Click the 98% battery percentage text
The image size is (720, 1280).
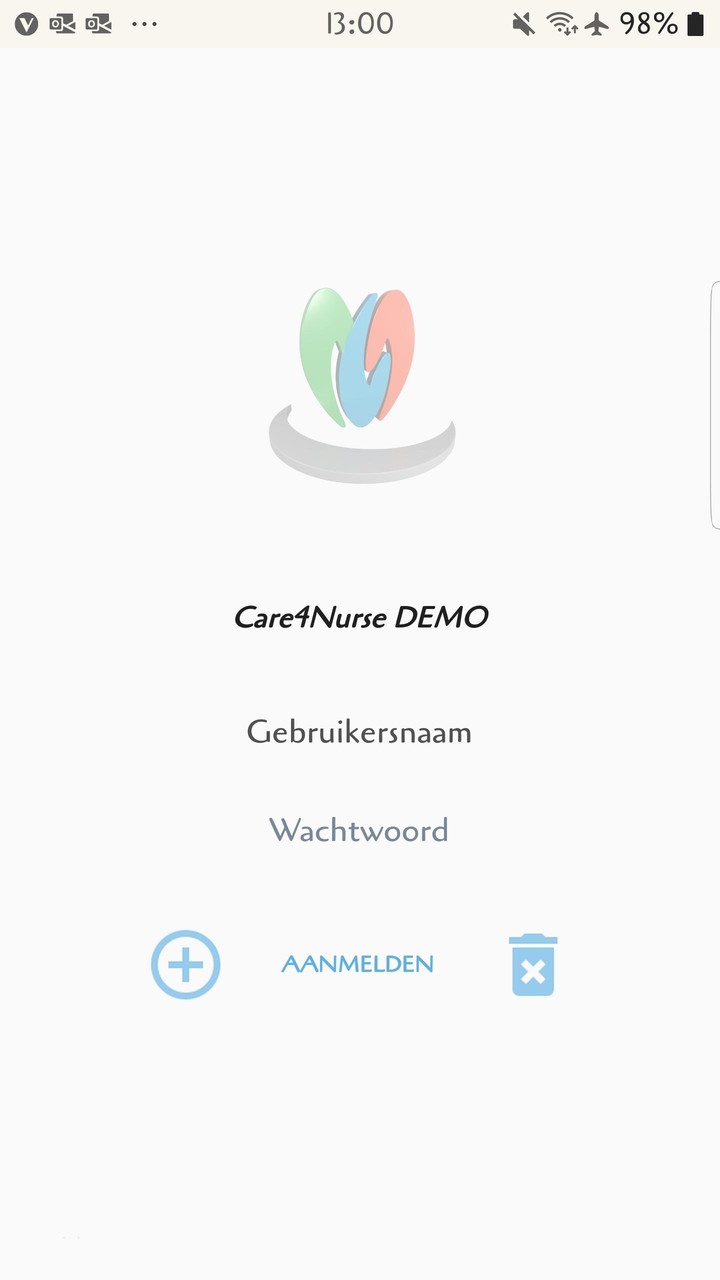point(646,23)
